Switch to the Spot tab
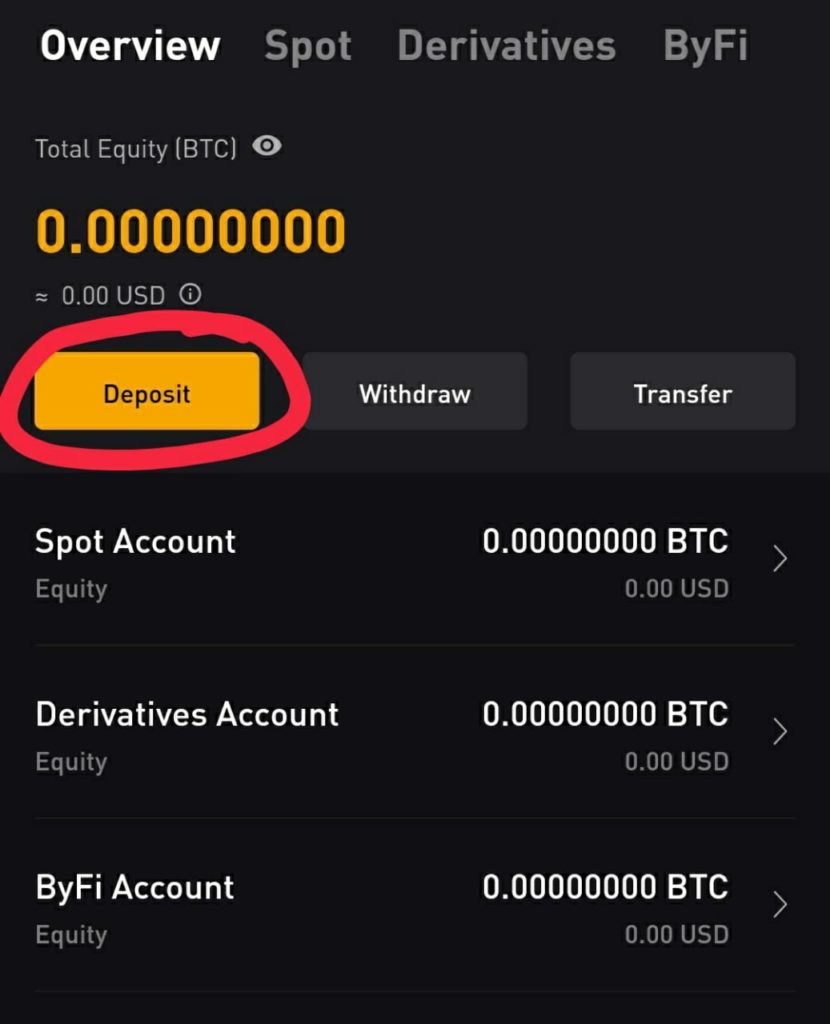Screen dimensions: 830x1024 pos(308,44)
